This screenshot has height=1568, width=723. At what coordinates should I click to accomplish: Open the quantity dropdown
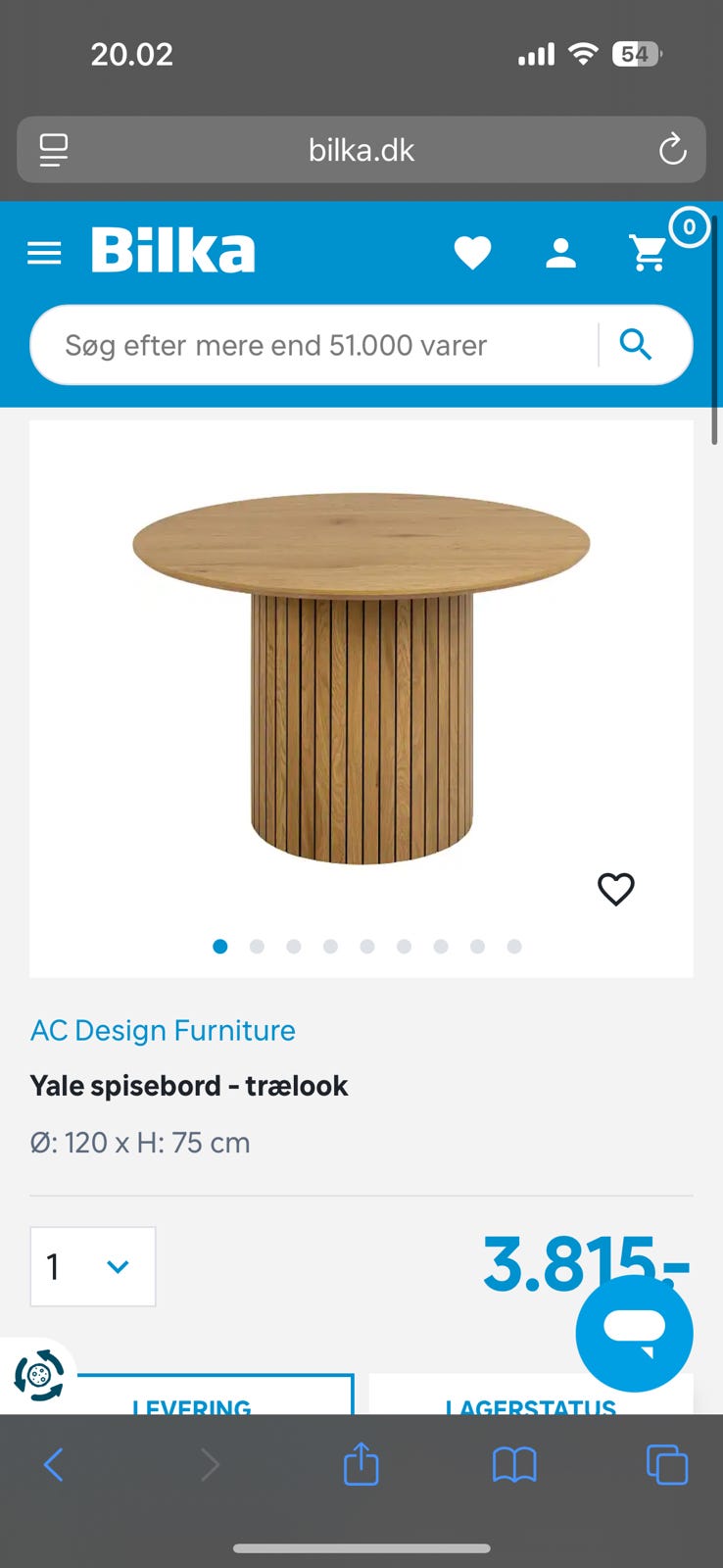tap(93, 1266)
